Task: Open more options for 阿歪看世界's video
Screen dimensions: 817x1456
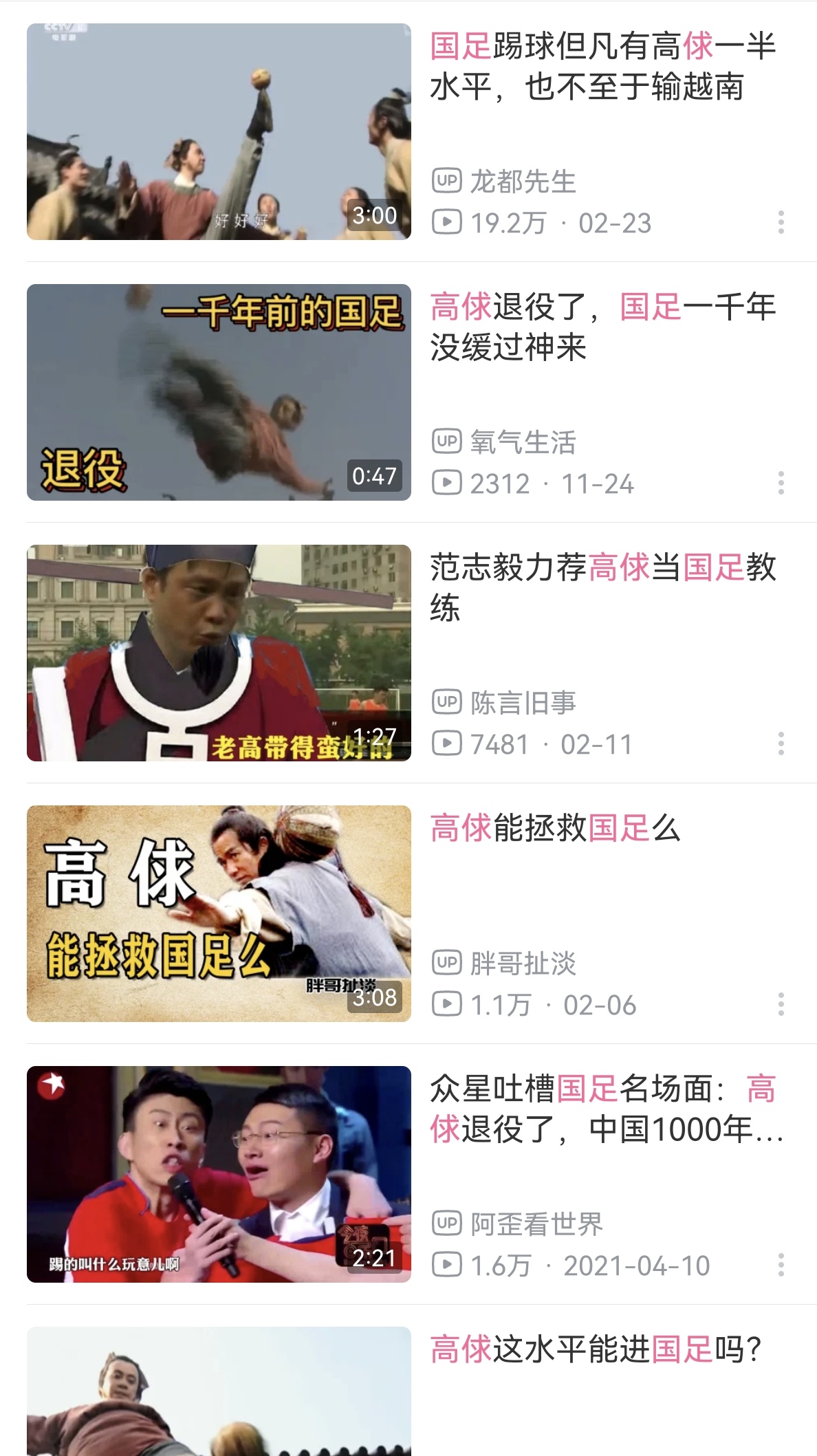Action: [781, 1265]
